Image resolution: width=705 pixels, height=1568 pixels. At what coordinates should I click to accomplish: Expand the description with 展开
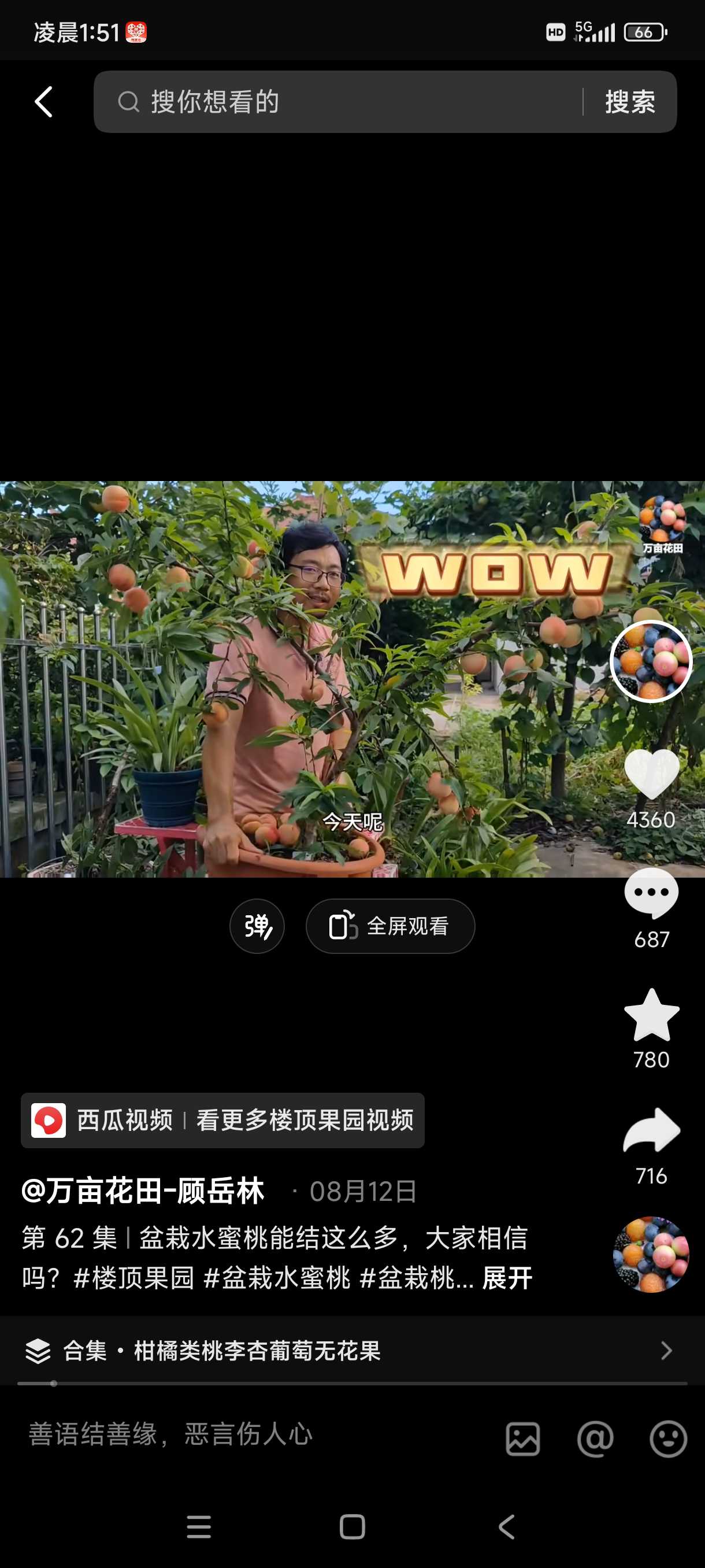click(507, 1278)
